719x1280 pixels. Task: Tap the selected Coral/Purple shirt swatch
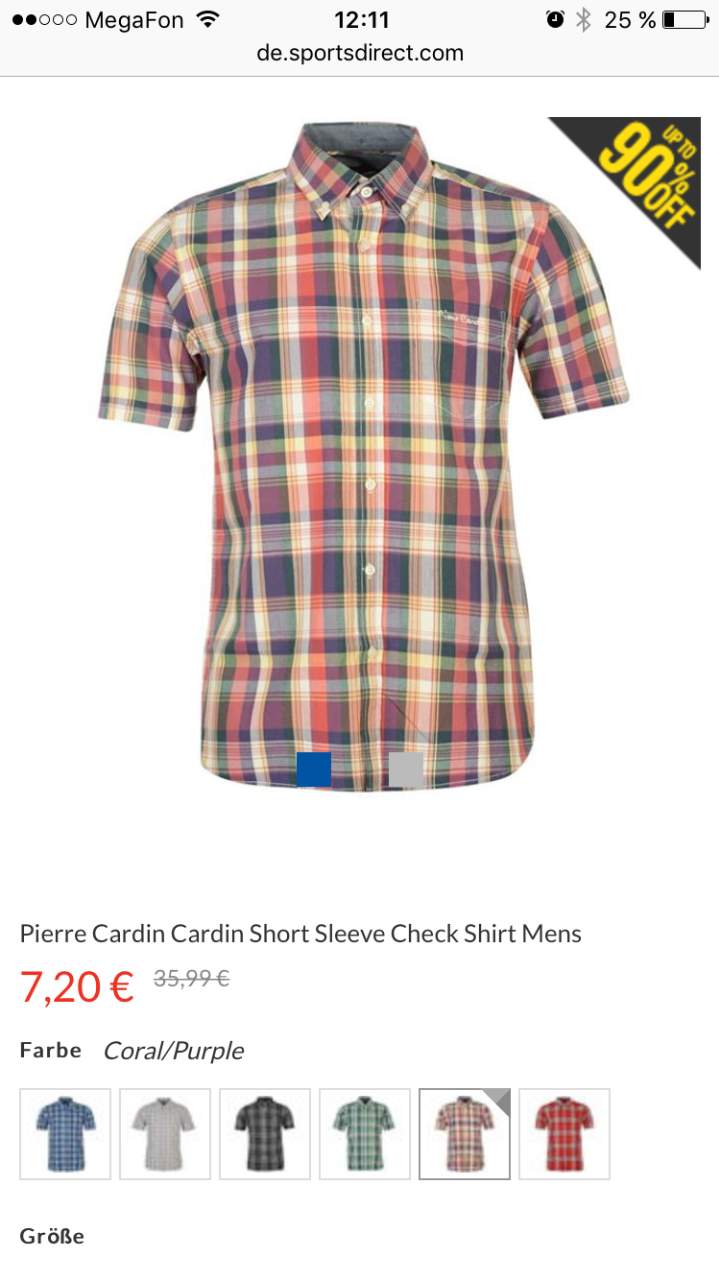coord(465,1134)
